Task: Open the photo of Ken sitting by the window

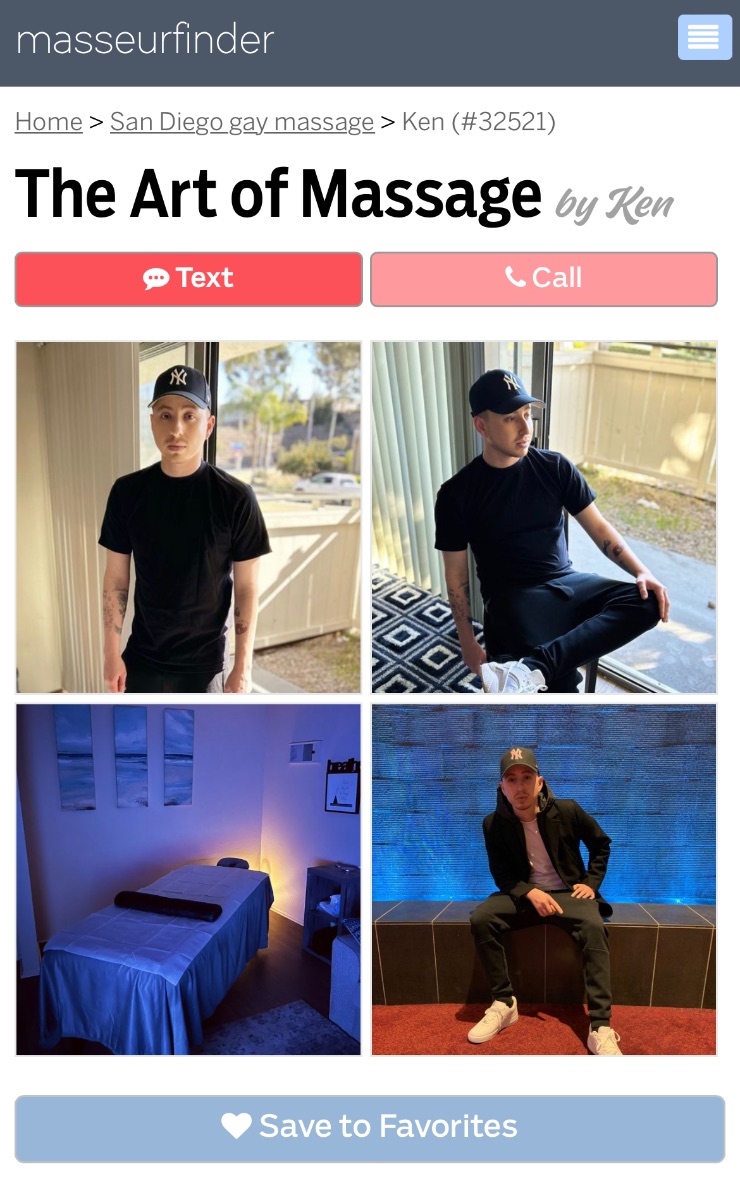Action: [x=544, y=517]
